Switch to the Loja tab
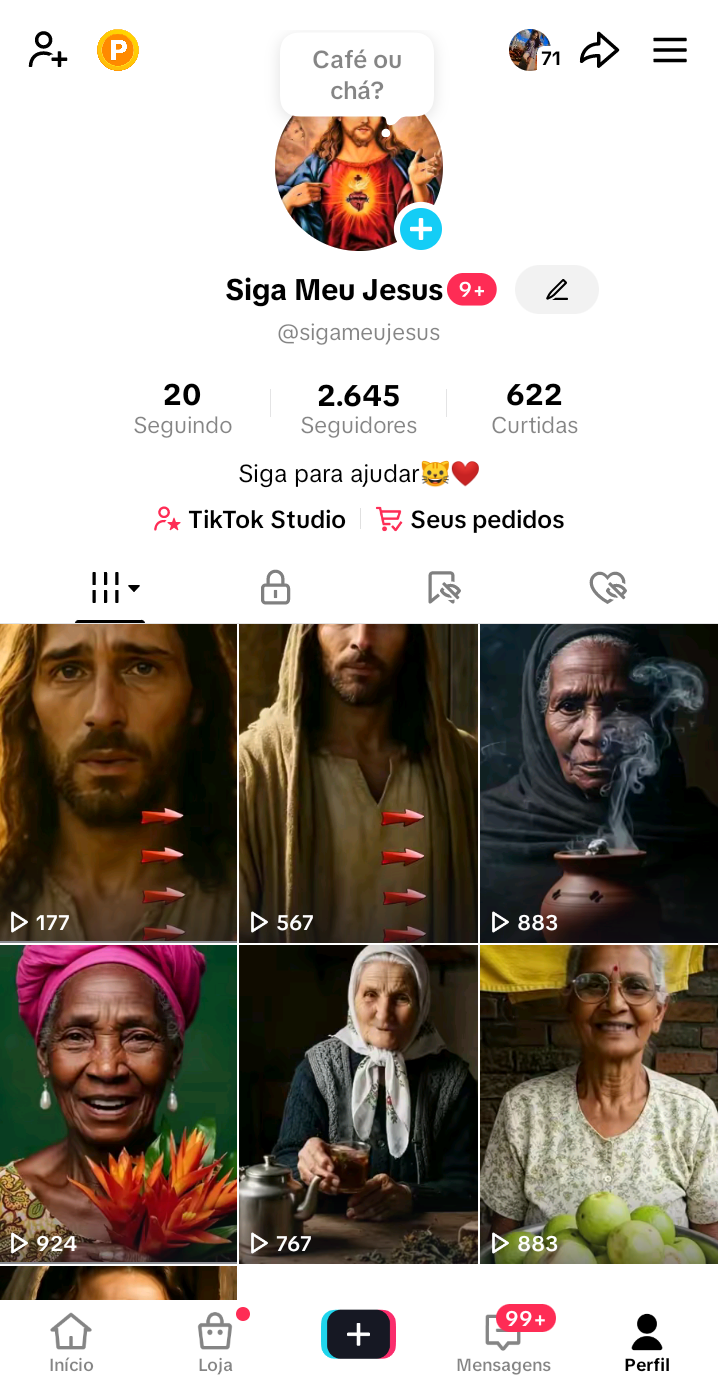The height and width of the screenshot is (1386, 718). (x=215, y=1344)
